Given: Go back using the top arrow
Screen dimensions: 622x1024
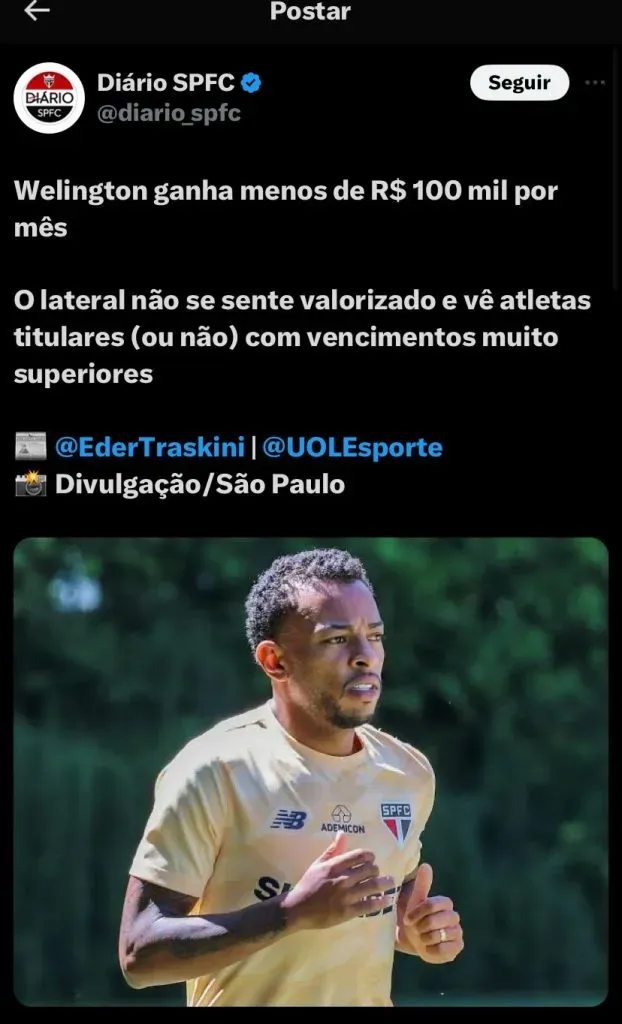Looking at the screenshot, I should [37, 12].
